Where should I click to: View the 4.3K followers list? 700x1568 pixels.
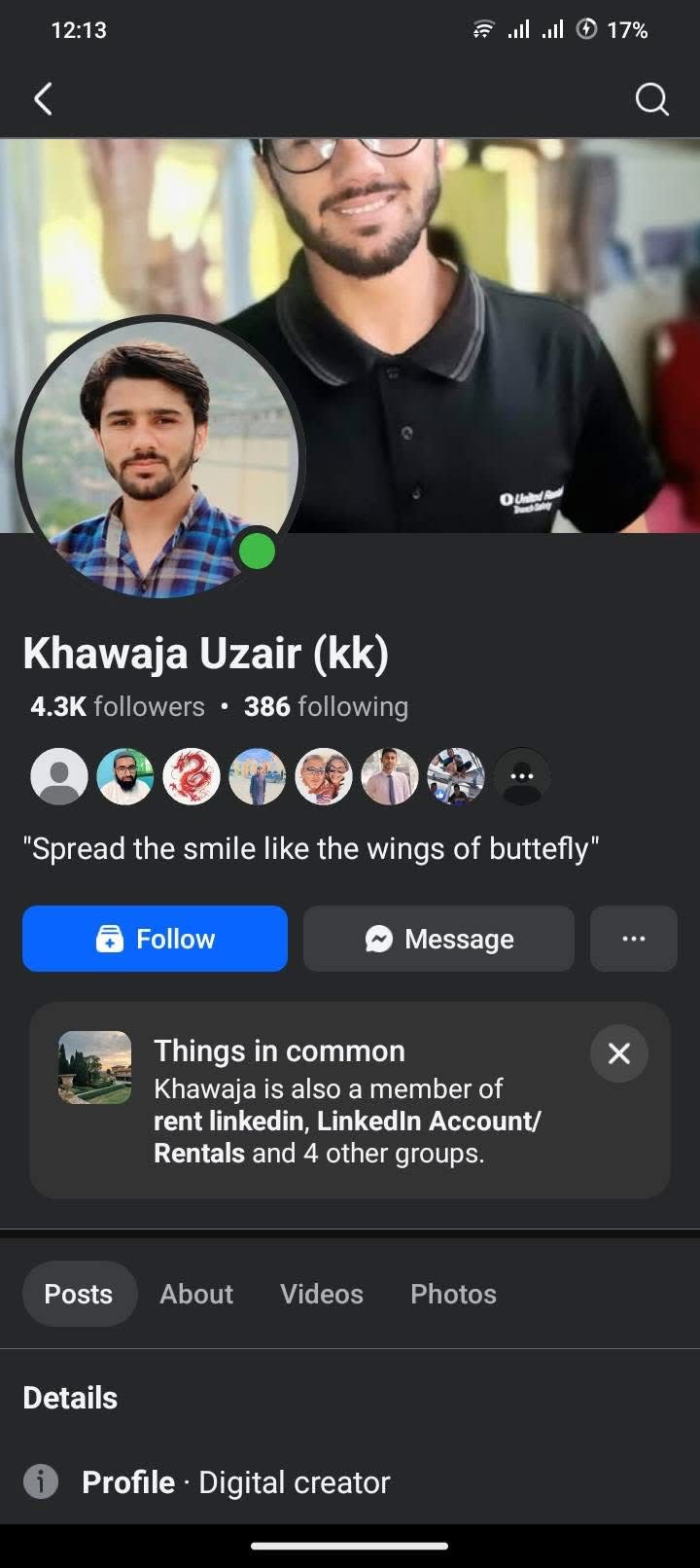[x=118, y=706]
